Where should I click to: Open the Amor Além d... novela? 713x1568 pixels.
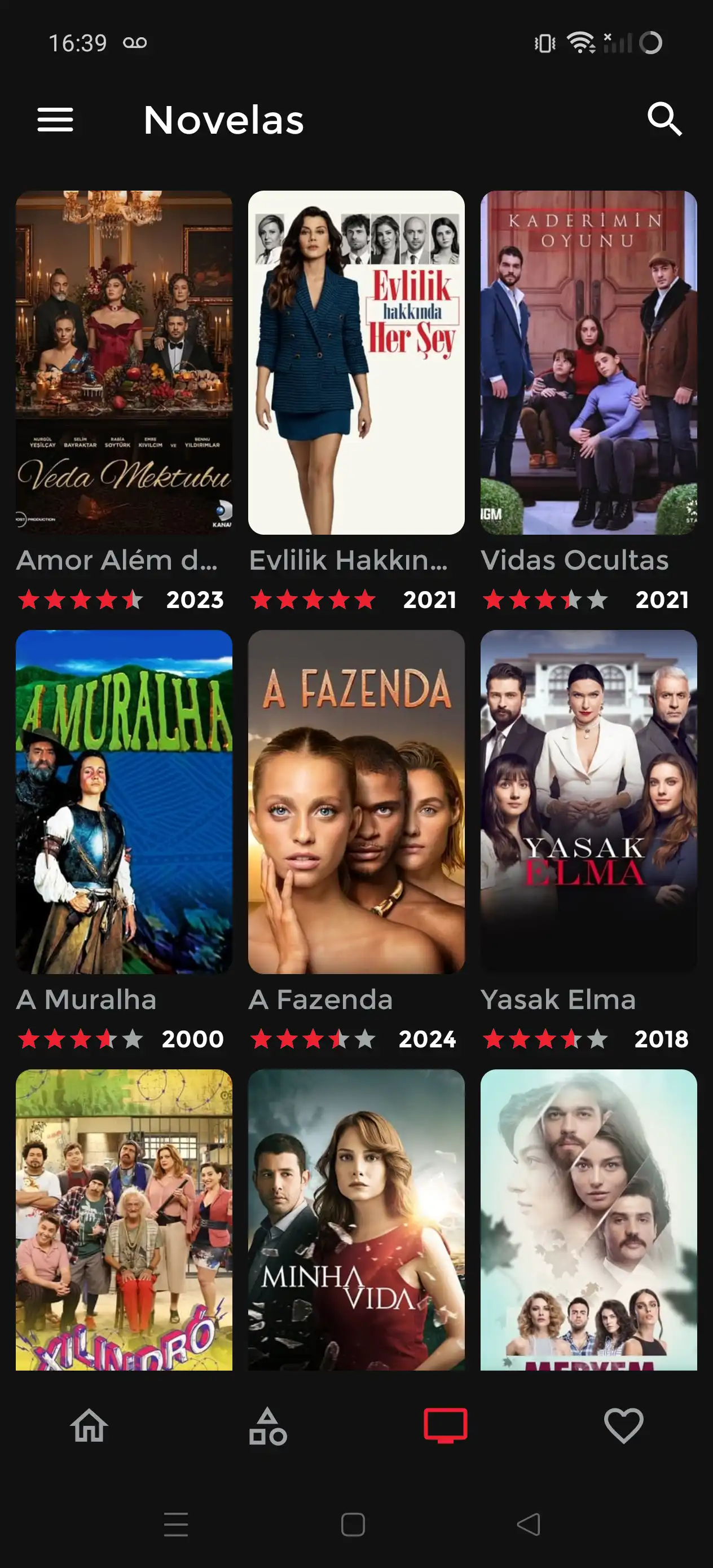point(124,363)
